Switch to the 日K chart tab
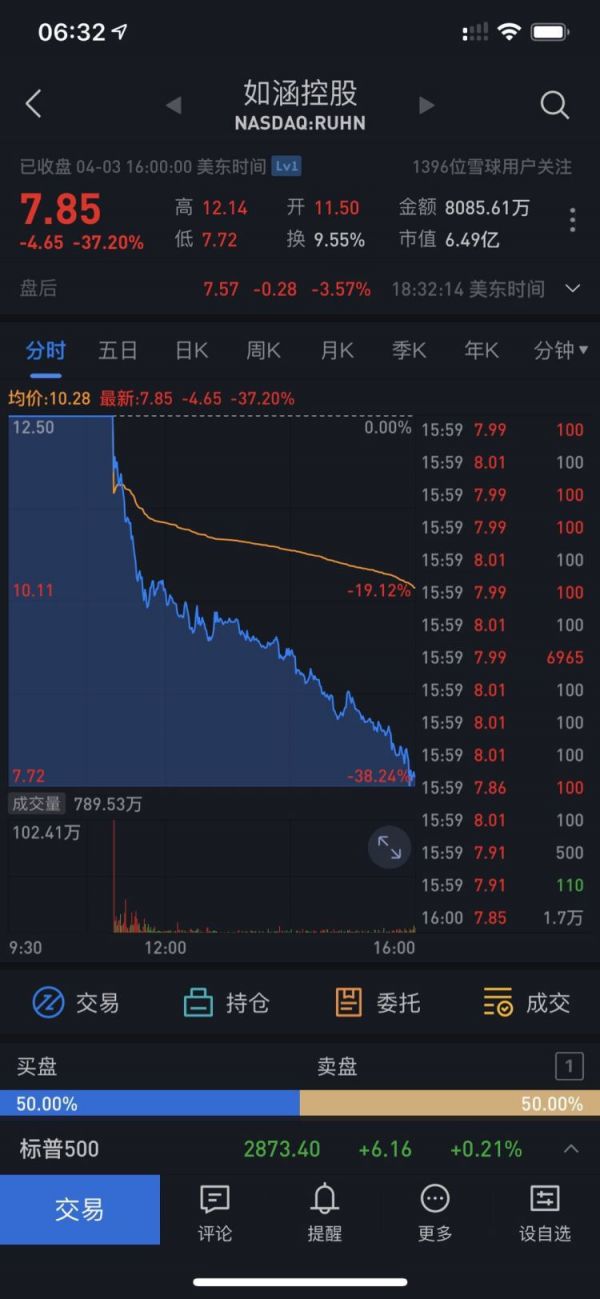The width and height of the screenshot is (600, 1299). [191, 350]
